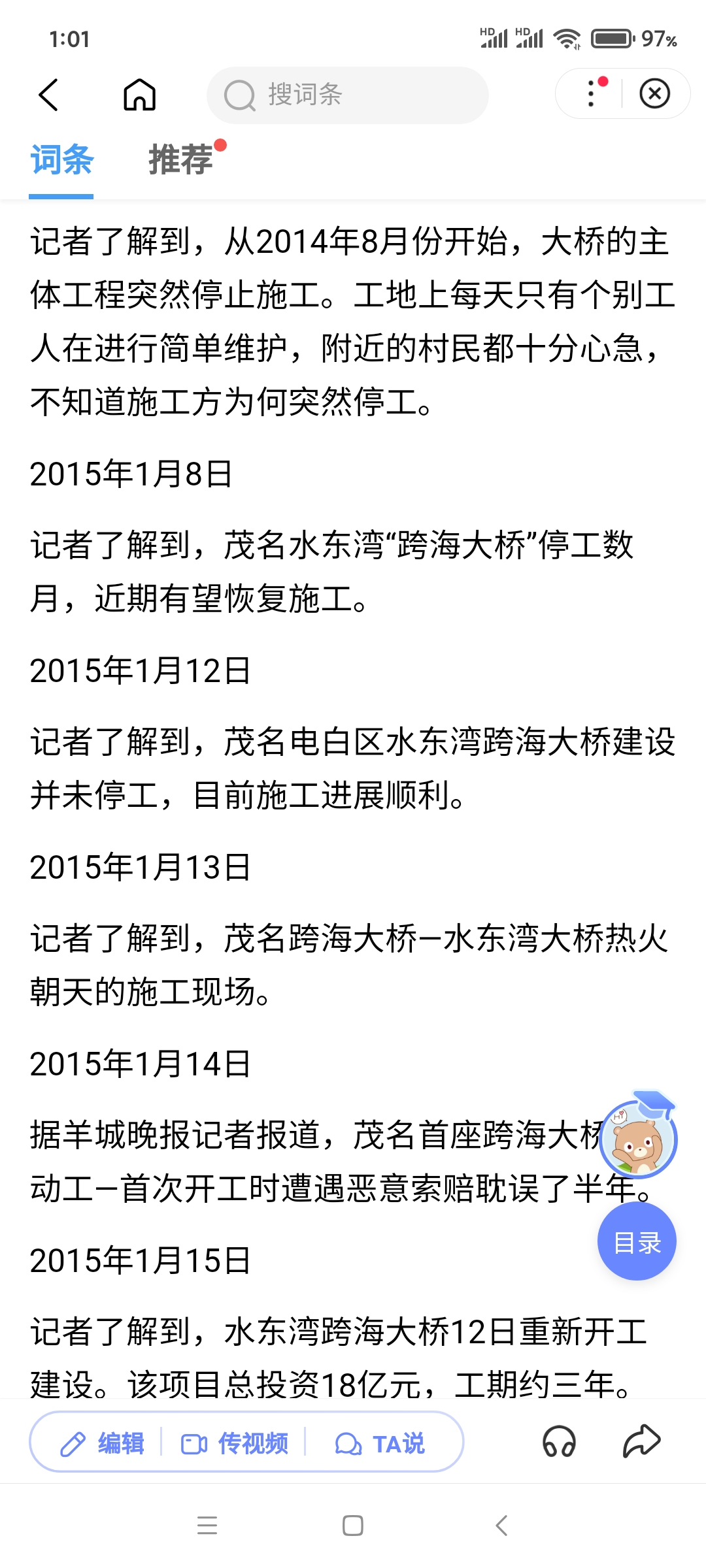Go back using the top-left arrow
The image size is (706, 1568).
49,95
